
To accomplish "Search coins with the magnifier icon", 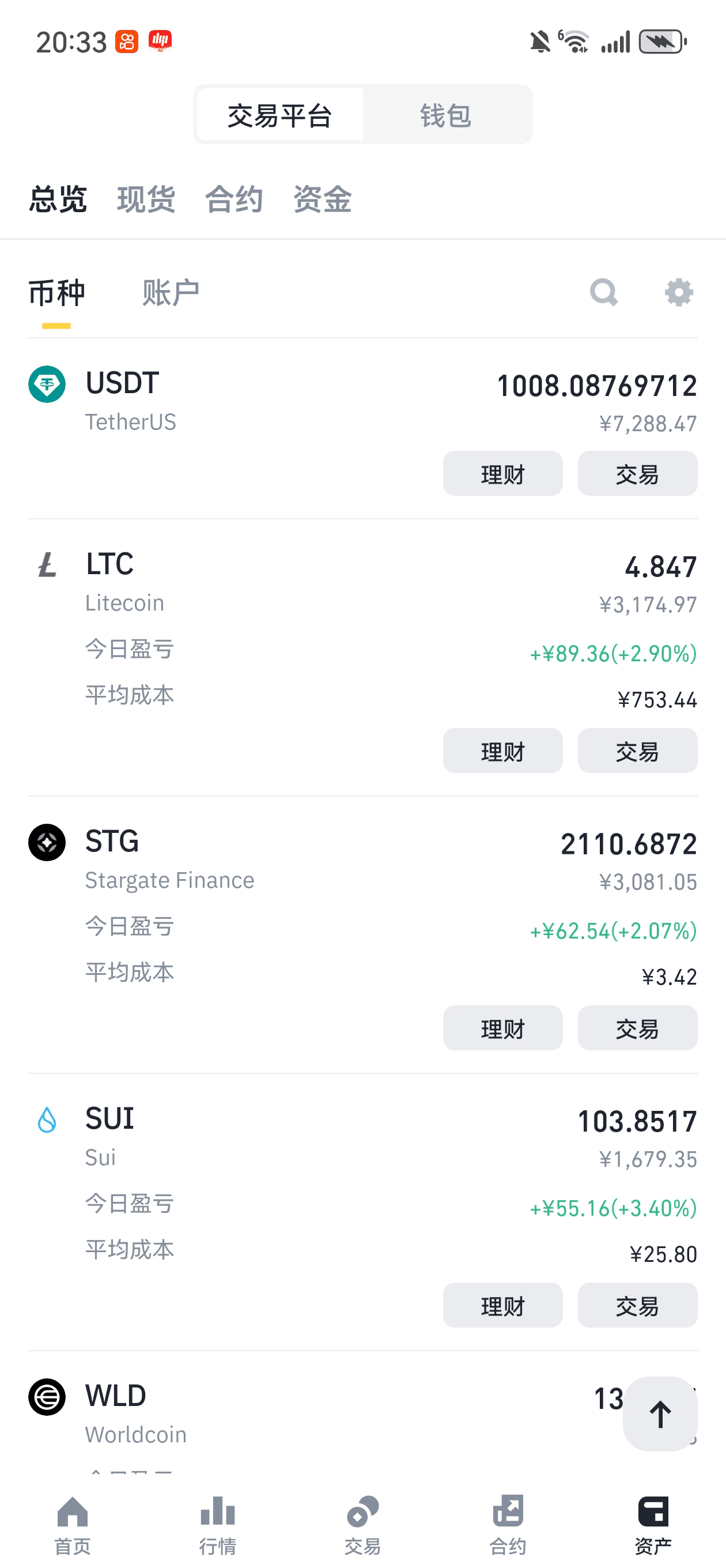I will pyautogui.click(x=604, y=293).
